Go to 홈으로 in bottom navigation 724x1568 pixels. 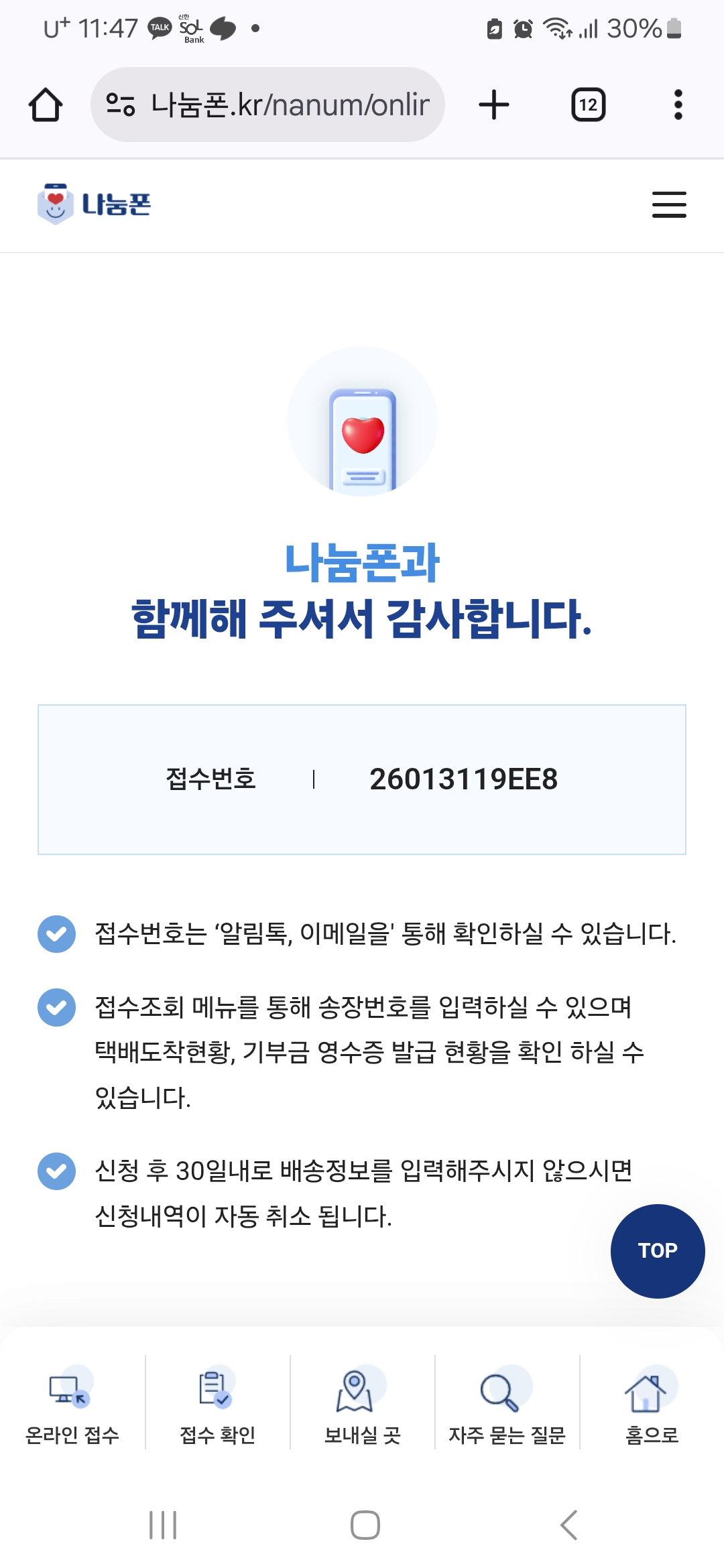click(x=651, y=1404)
